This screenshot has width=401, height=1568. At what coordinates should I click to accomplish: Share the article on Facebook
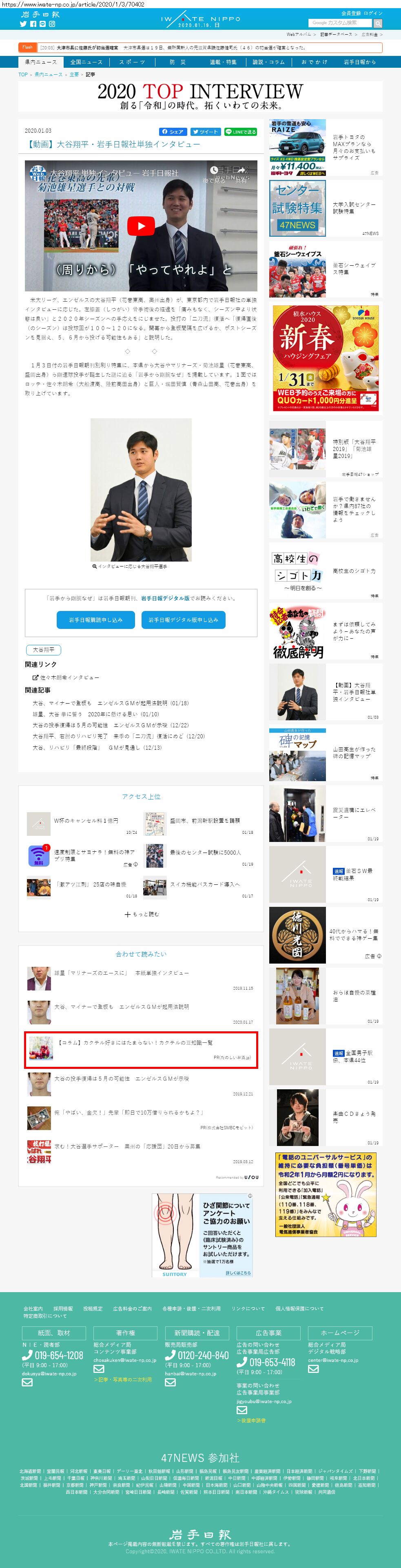click(x=173, y=131)
